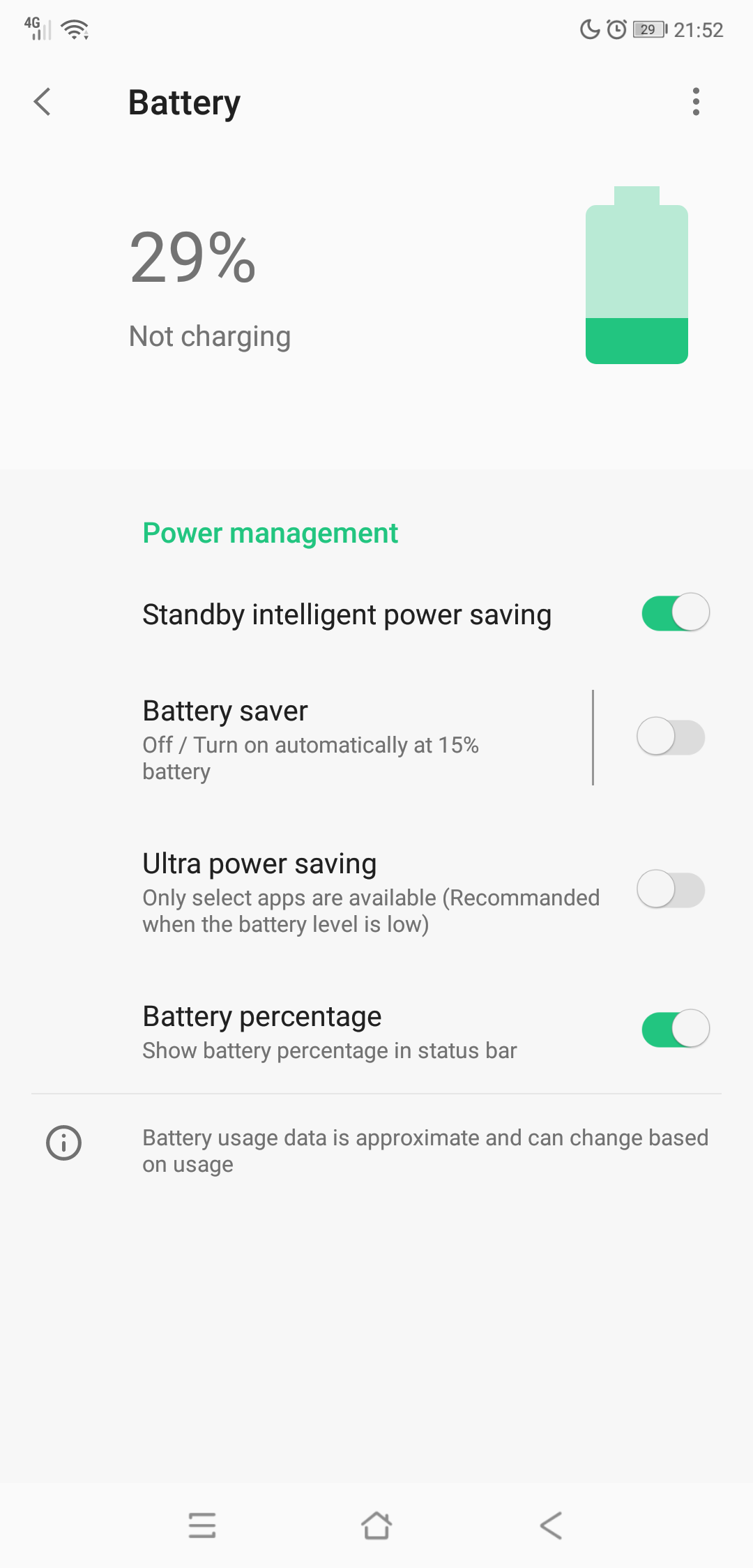
Task: Go to the home screen
Action: pos(376,1525)
